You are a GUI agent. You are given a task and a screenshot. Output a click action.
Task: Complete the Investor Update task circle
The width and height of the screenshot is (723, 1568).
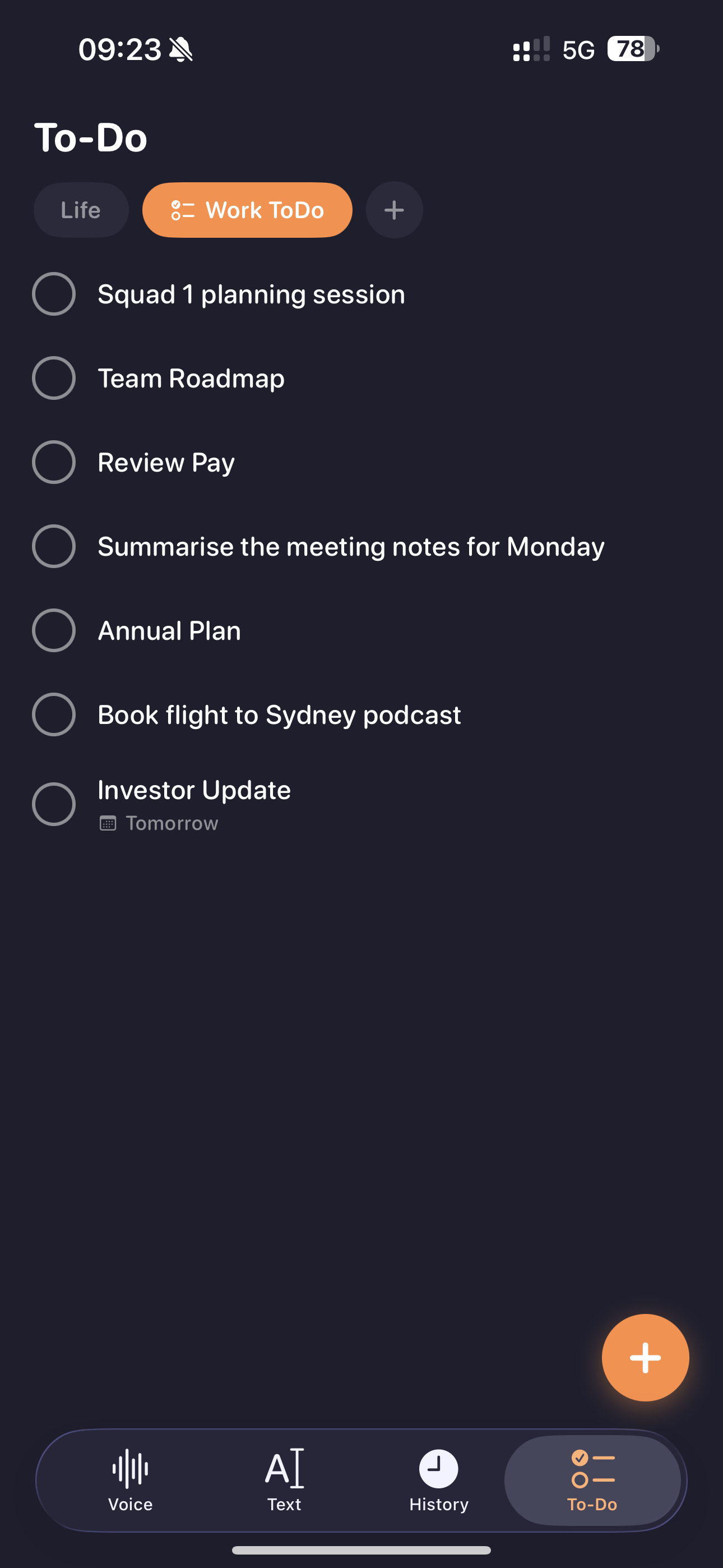[x=54, y=804]
